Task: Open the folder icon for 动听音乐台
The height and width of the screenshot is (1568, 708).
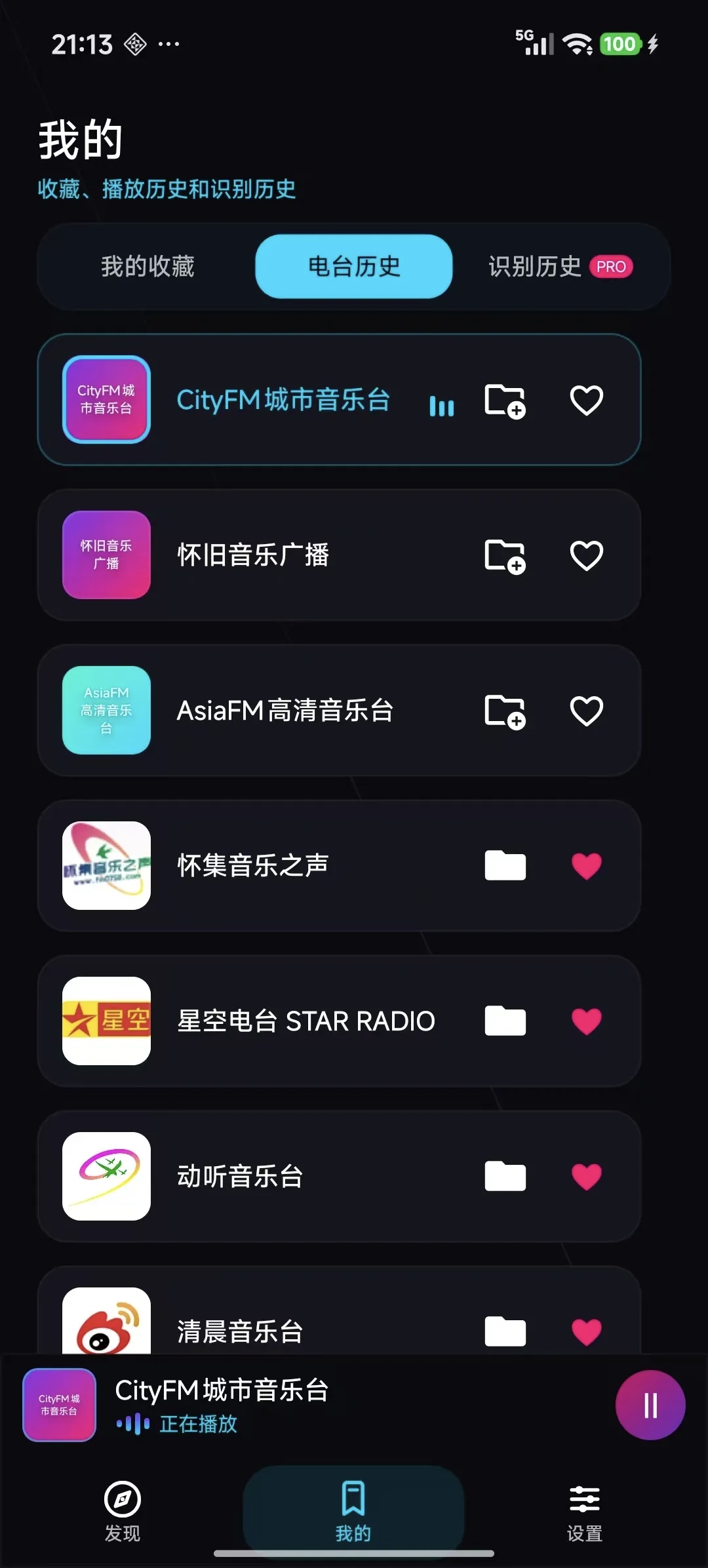Action: click(505, 1176)
